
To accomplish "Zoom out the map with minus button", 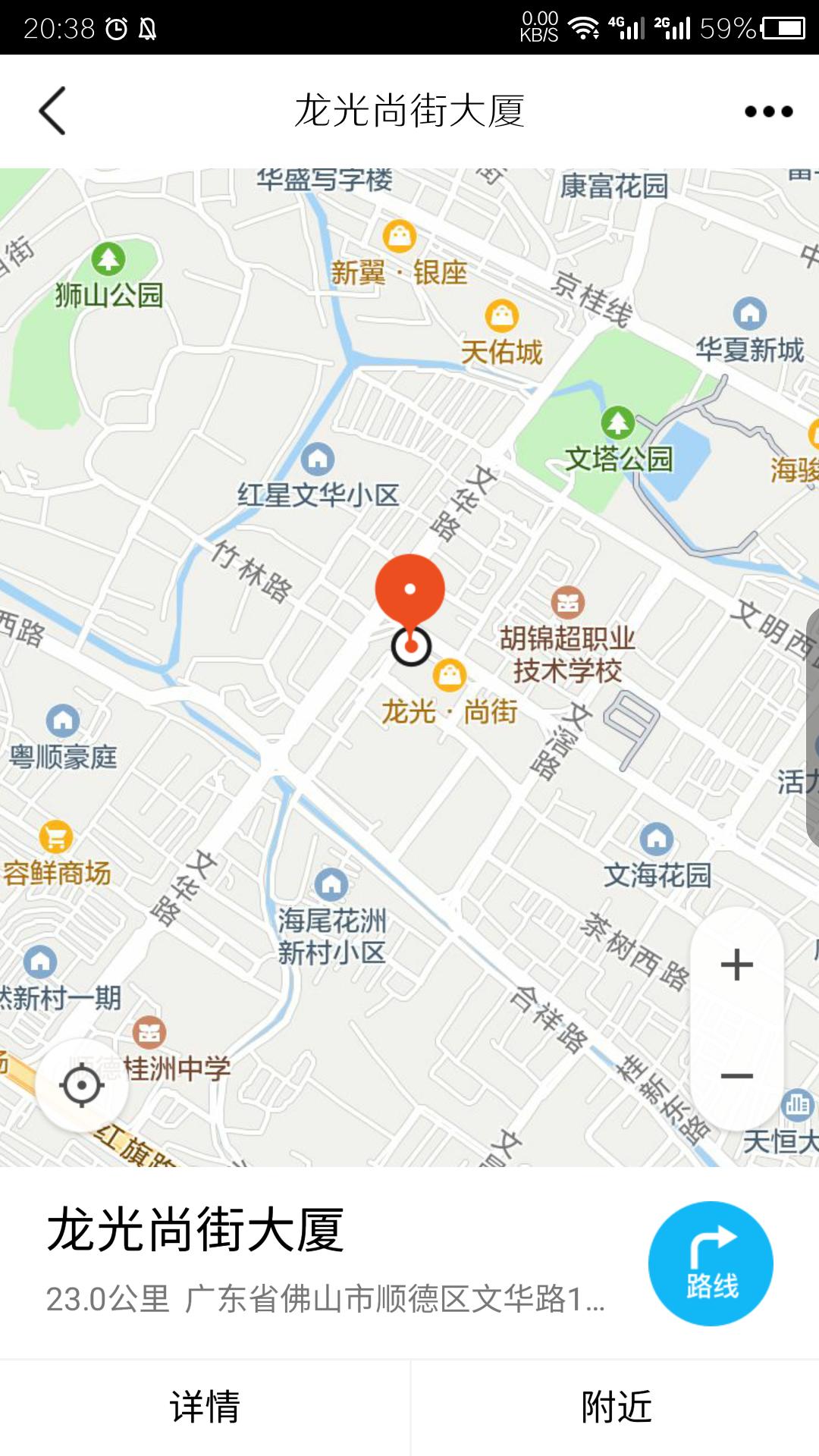I will coord(736,1075).
